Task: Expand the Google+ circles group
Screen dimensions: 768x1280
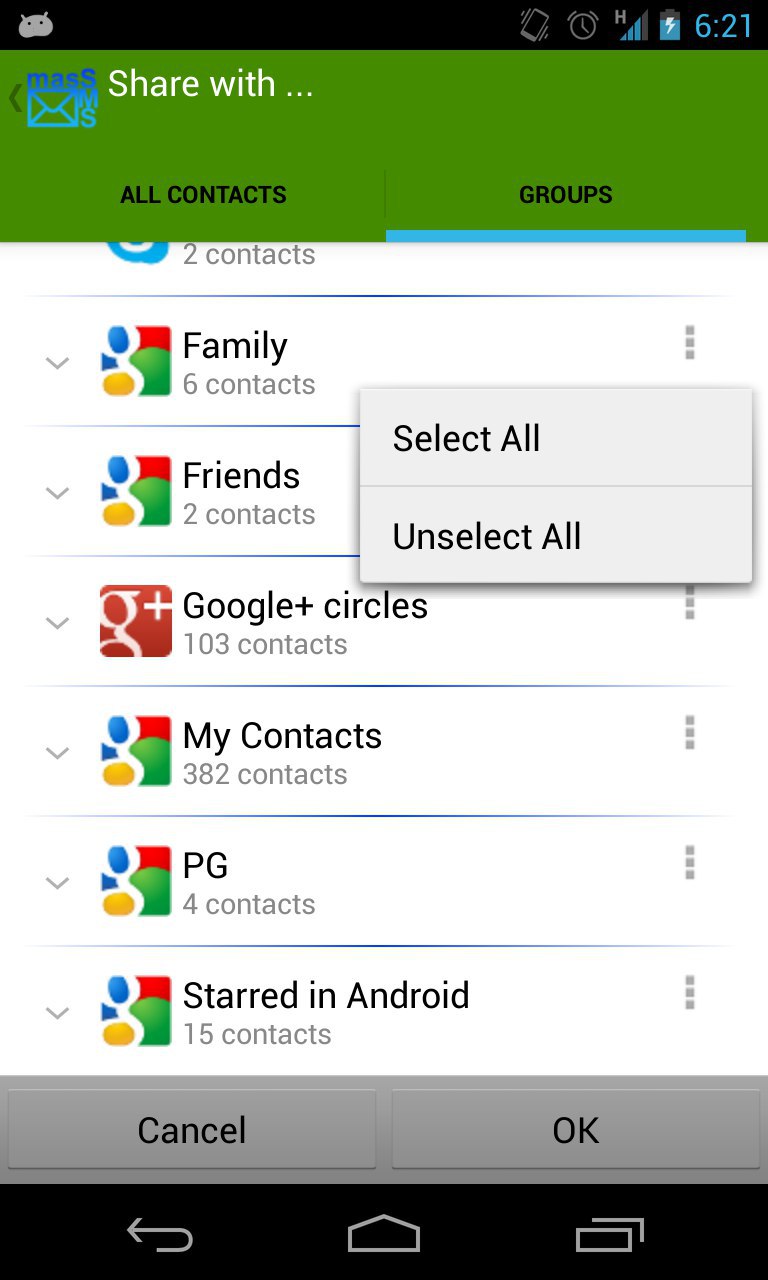Action: [58, 623]
